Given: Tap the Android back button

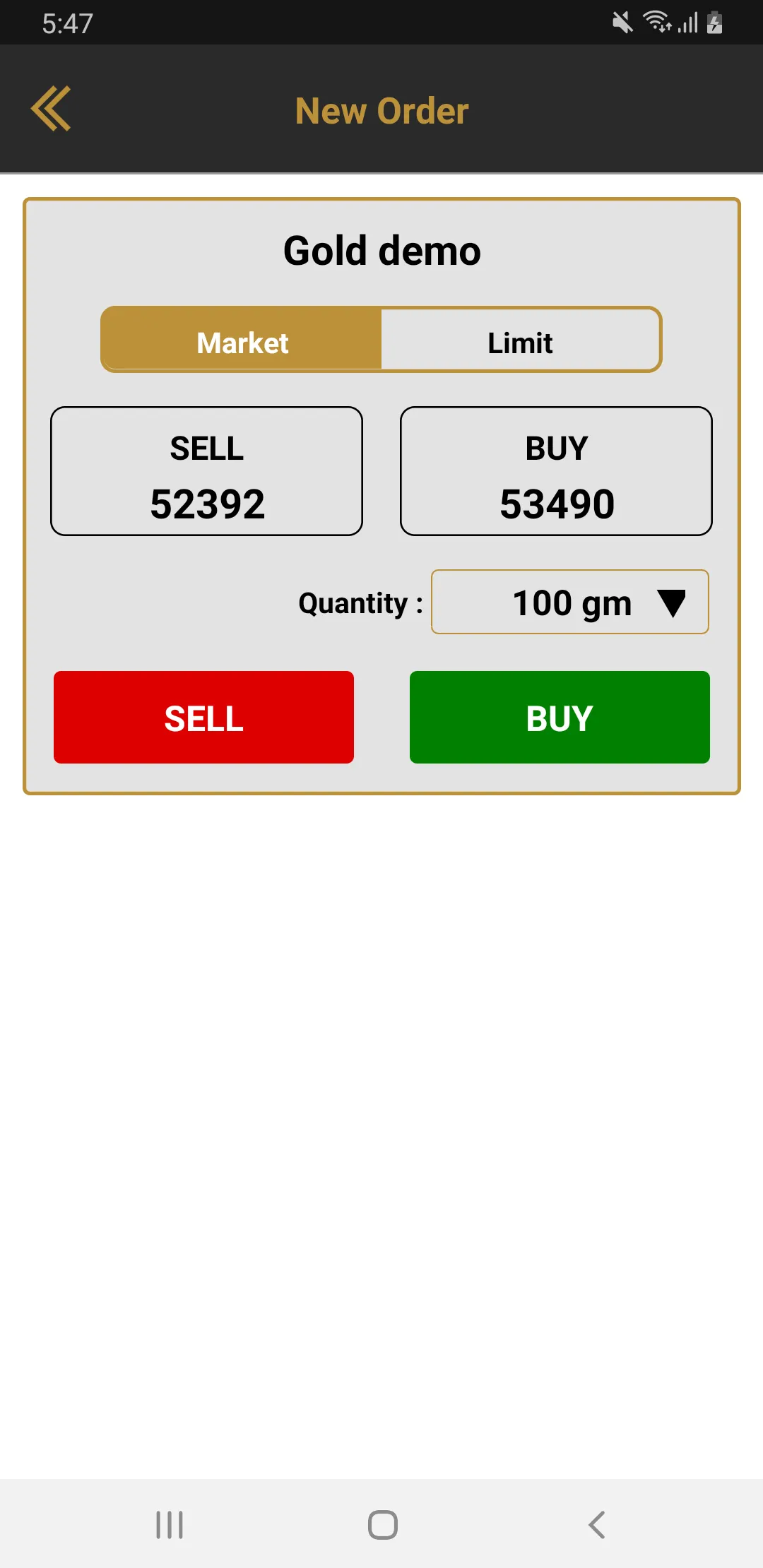Looking at the screenshot, I should click(x=596, y=1524).
